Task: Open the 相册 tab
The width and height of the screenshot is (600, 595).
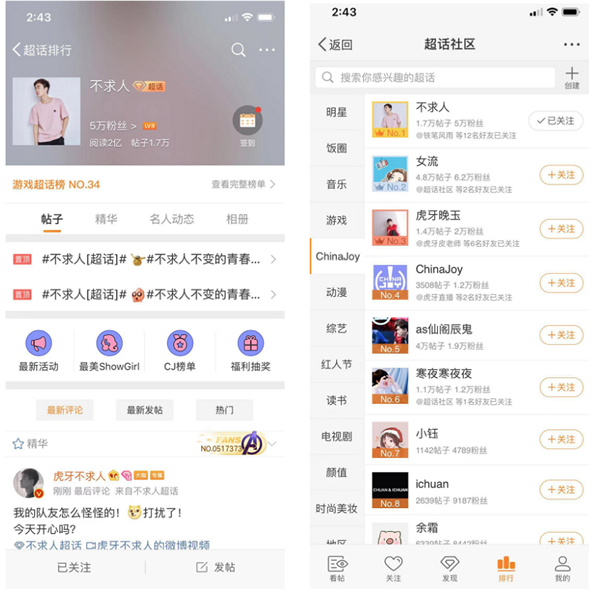Action: pyautogui.click(x=237, y=219)
